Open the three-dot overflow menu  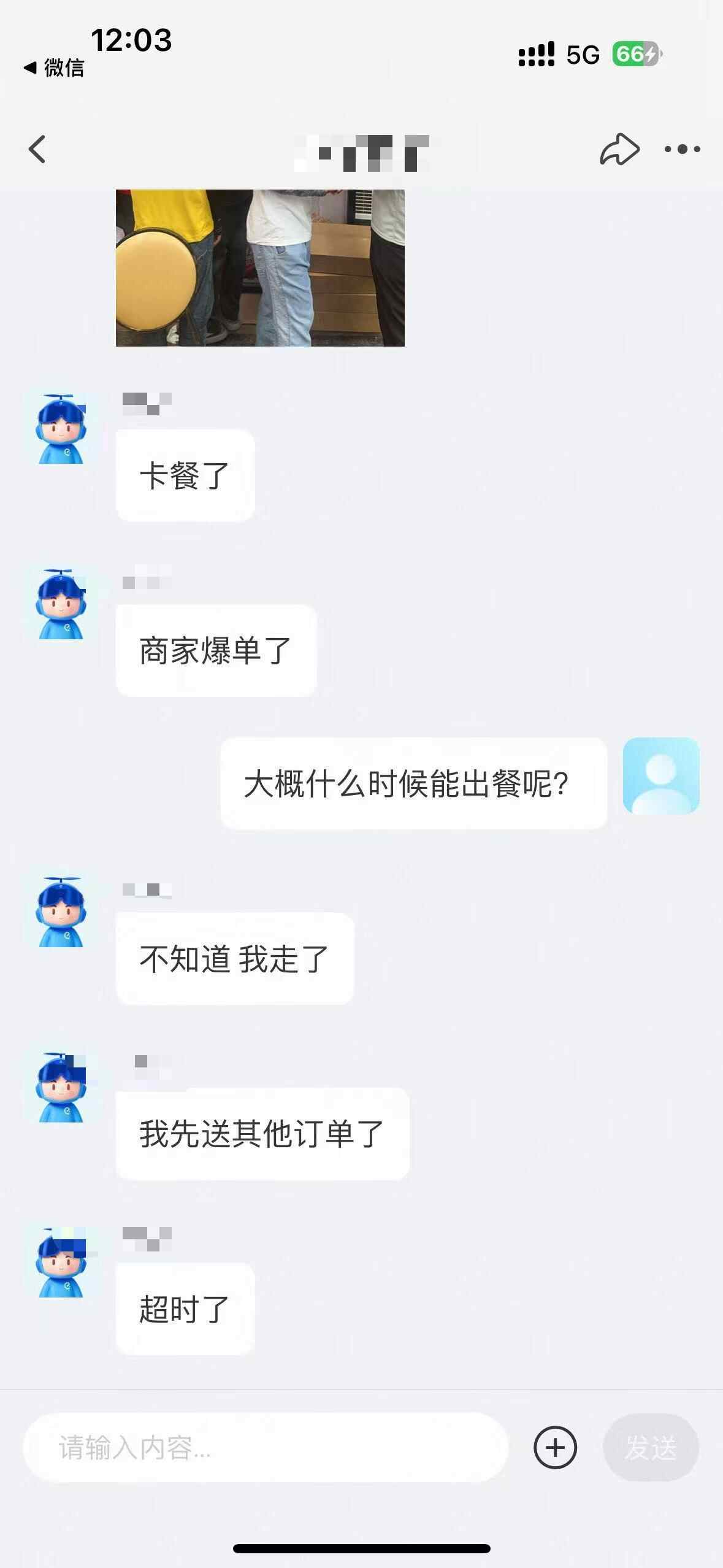[x=682, y=149]
